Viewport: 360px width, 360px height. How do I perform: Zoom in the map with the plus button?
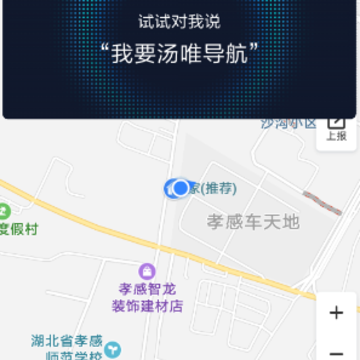tap(336, 313)
